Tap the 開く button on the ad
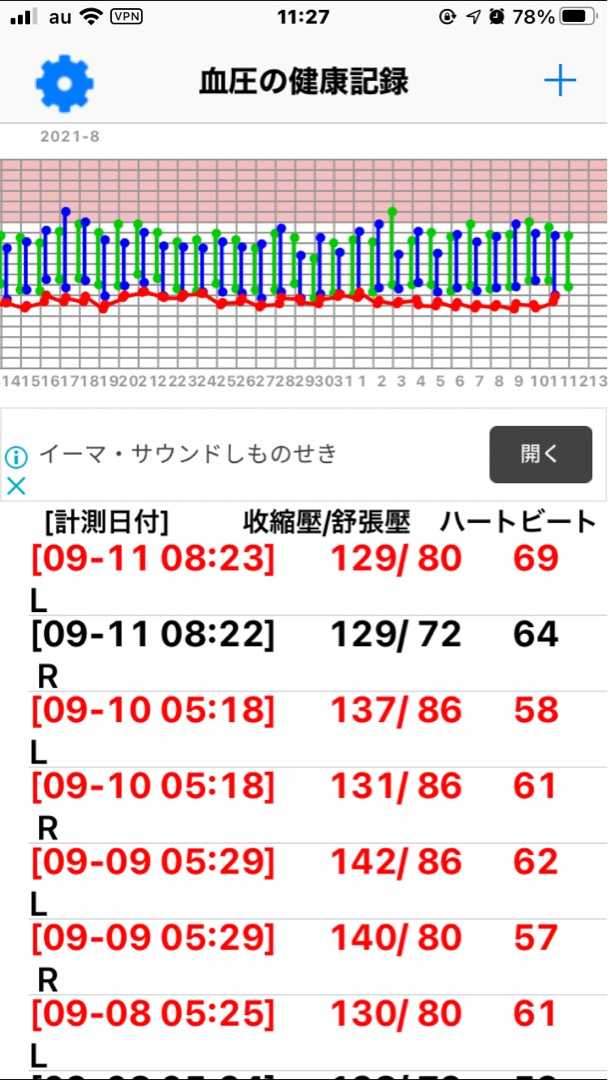The image size is (608, 1080). 541,454
